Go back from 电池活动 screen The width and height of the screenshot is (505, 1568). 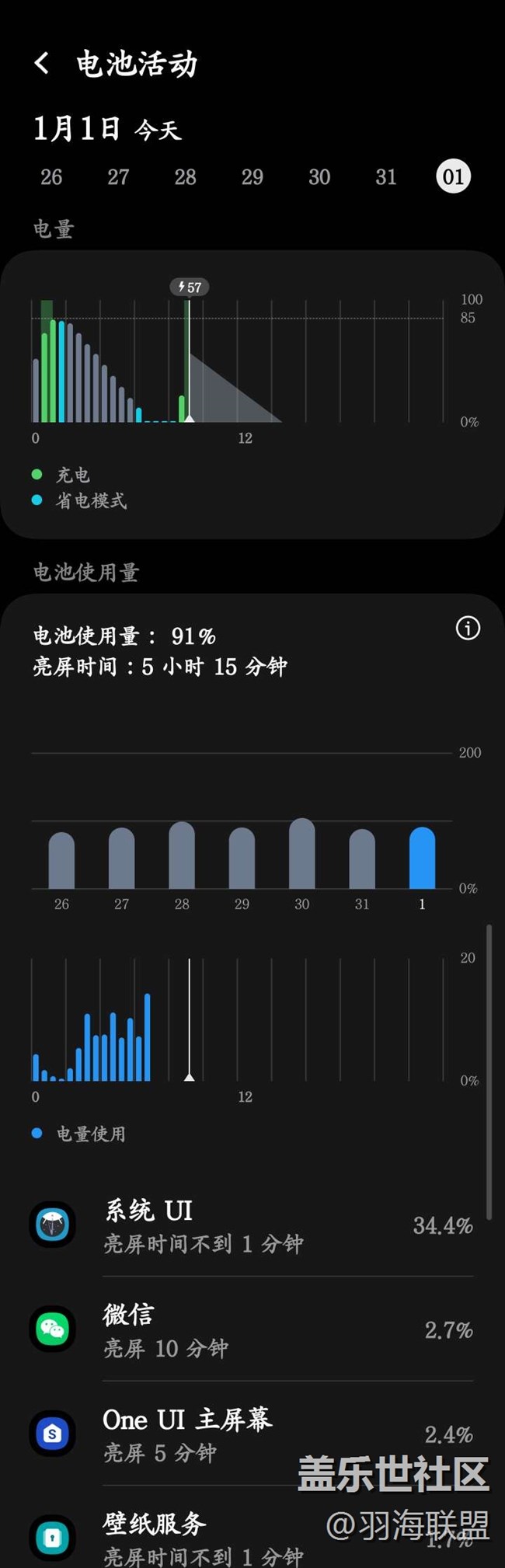click(43, 64)
